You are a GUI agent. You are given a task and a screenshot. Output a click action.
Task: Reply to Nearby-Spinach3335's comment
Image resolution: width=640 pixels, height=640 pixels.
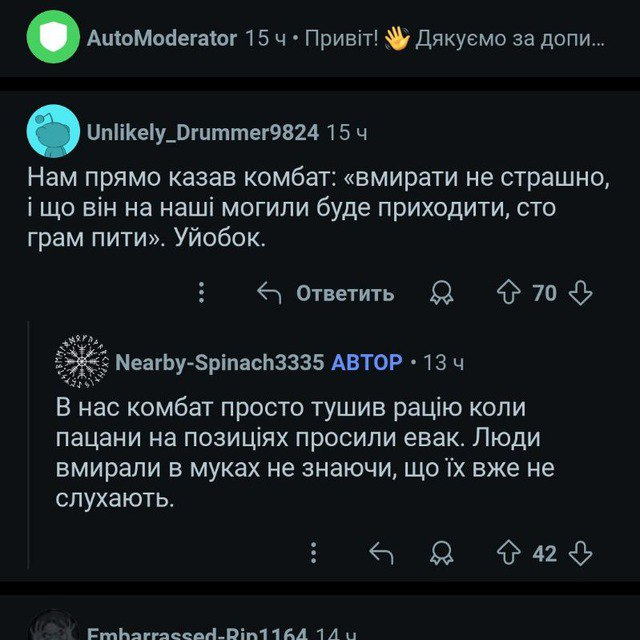tap(380, 553)
